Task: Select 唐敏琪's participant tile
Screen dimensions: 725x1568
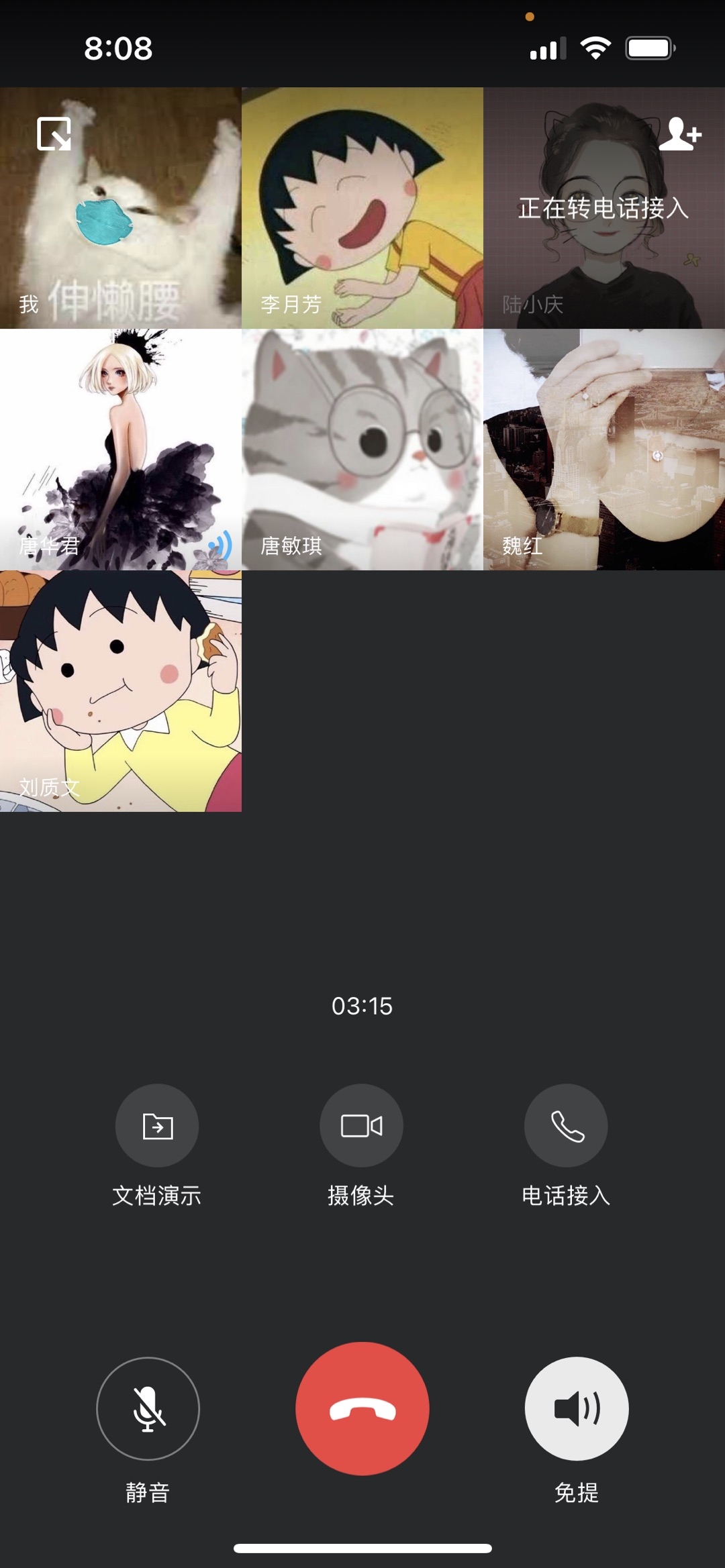Action: tap(362, 450)
